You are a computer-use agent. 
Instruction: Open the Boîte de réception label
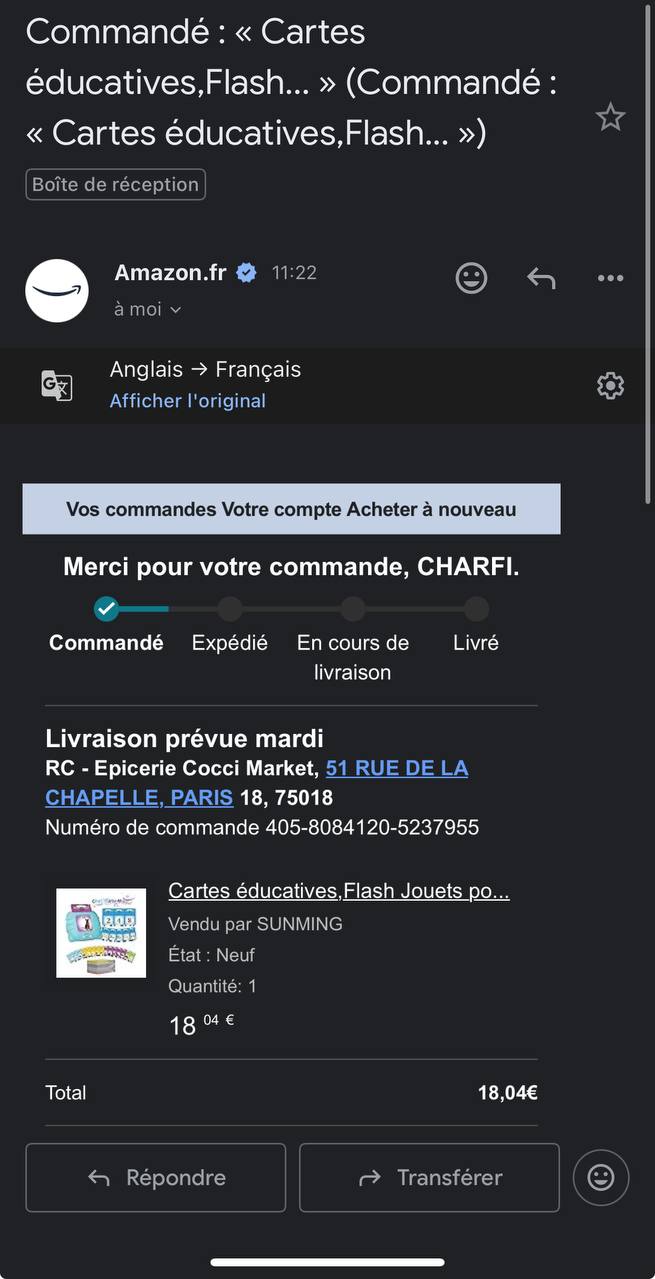(x=115, y=184)
